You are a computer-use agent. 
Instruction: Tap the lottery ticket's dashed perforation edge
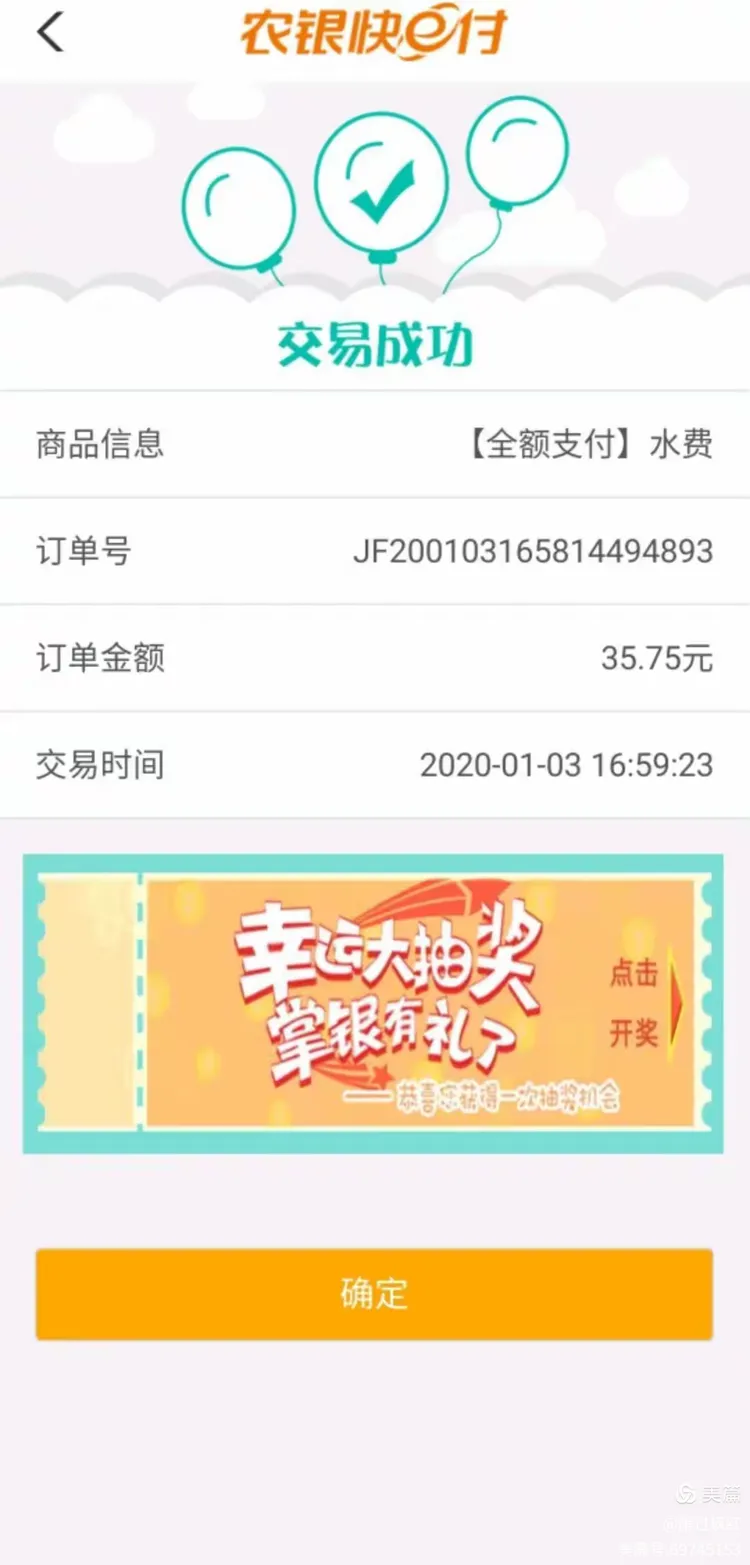[138, 1000]
